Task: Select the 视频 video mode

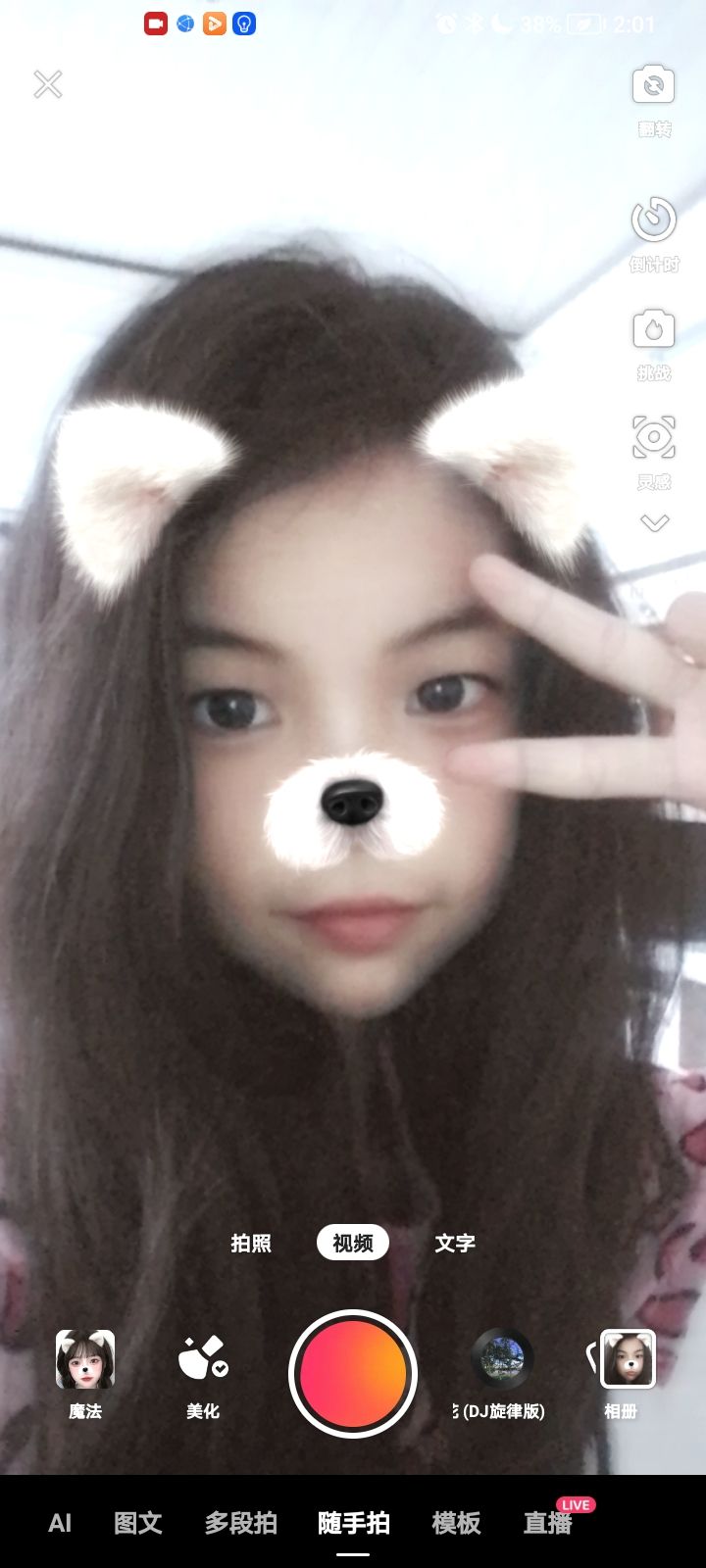Action: pos(353,1243)
